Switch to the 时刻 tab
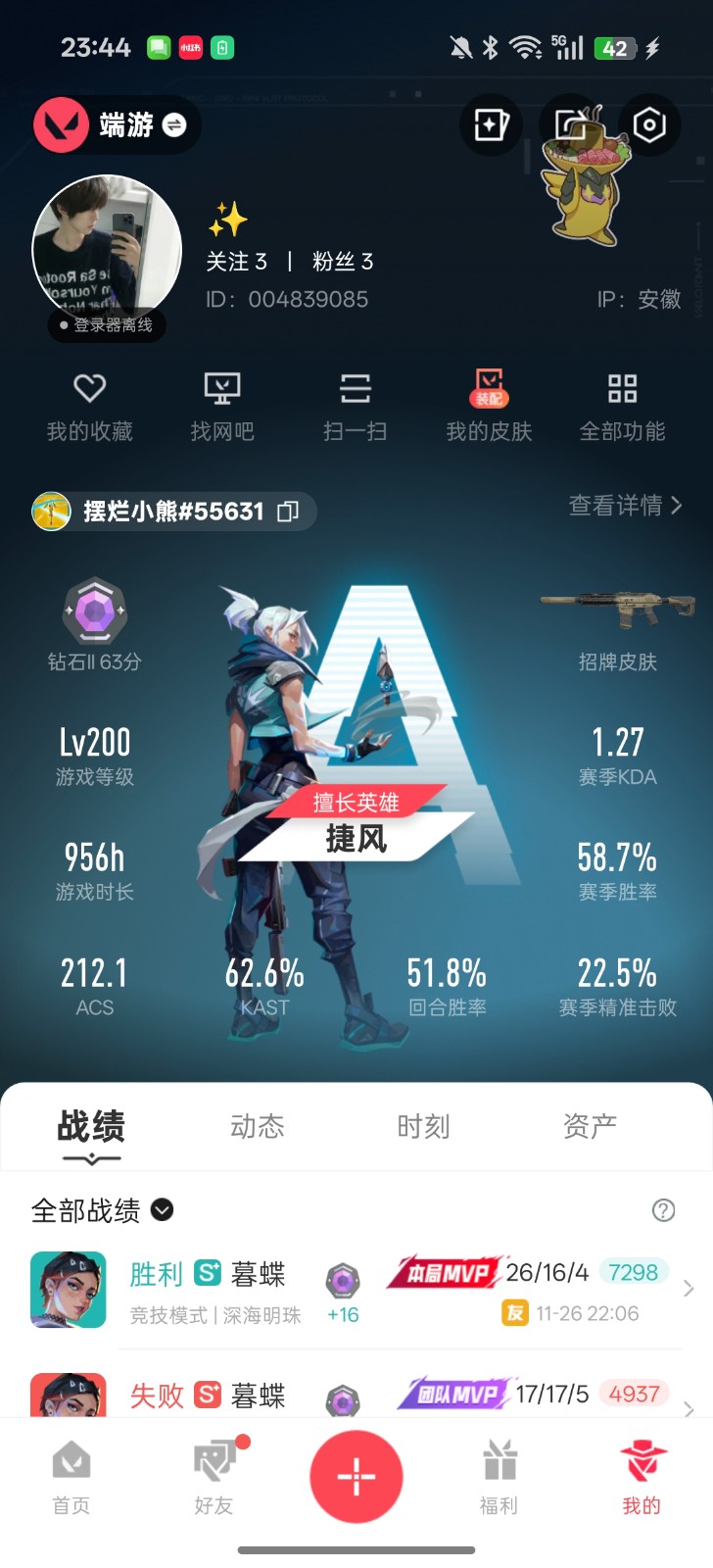The image size is (713, 1568). point(424,1126)
